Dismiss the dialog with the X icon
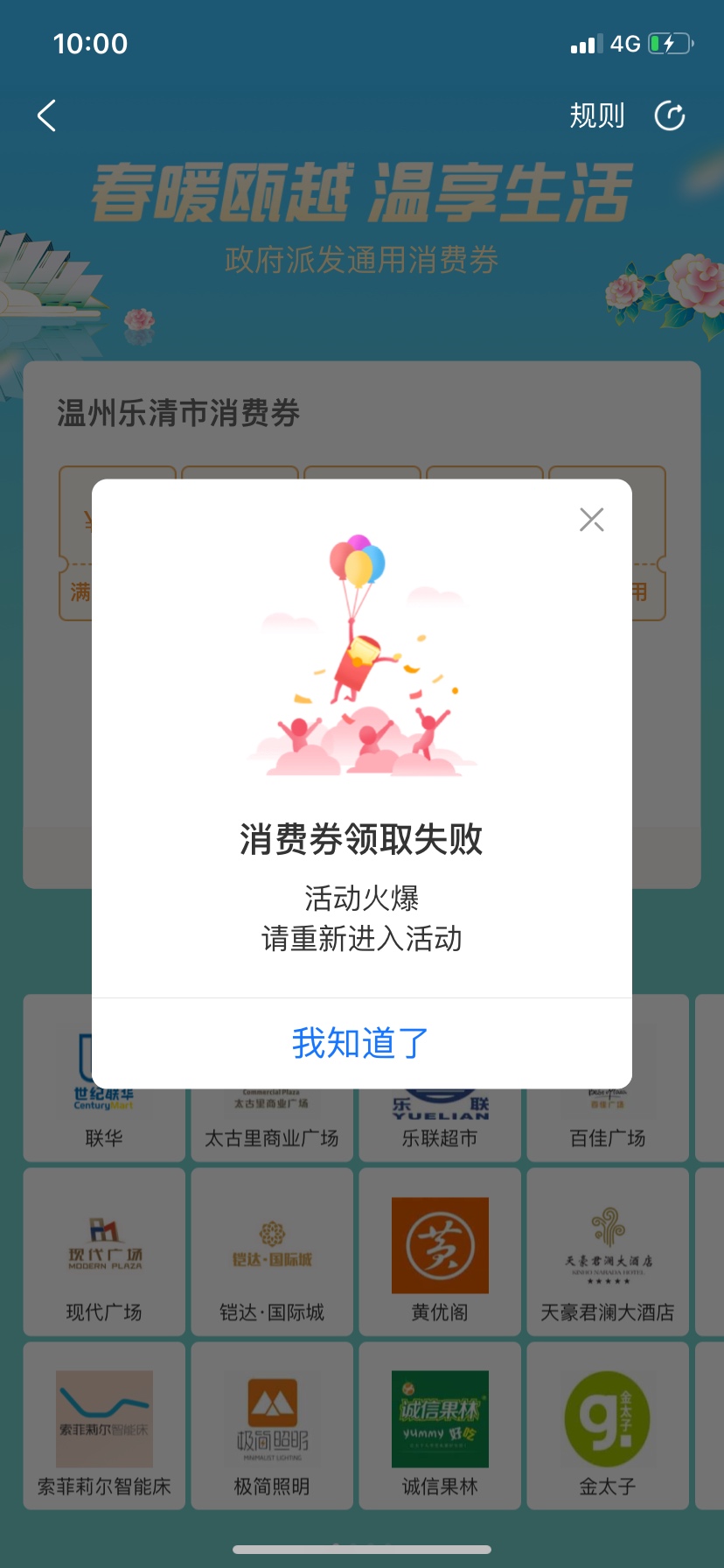This screenshot has width=724, height=1568. pos(592,520)
